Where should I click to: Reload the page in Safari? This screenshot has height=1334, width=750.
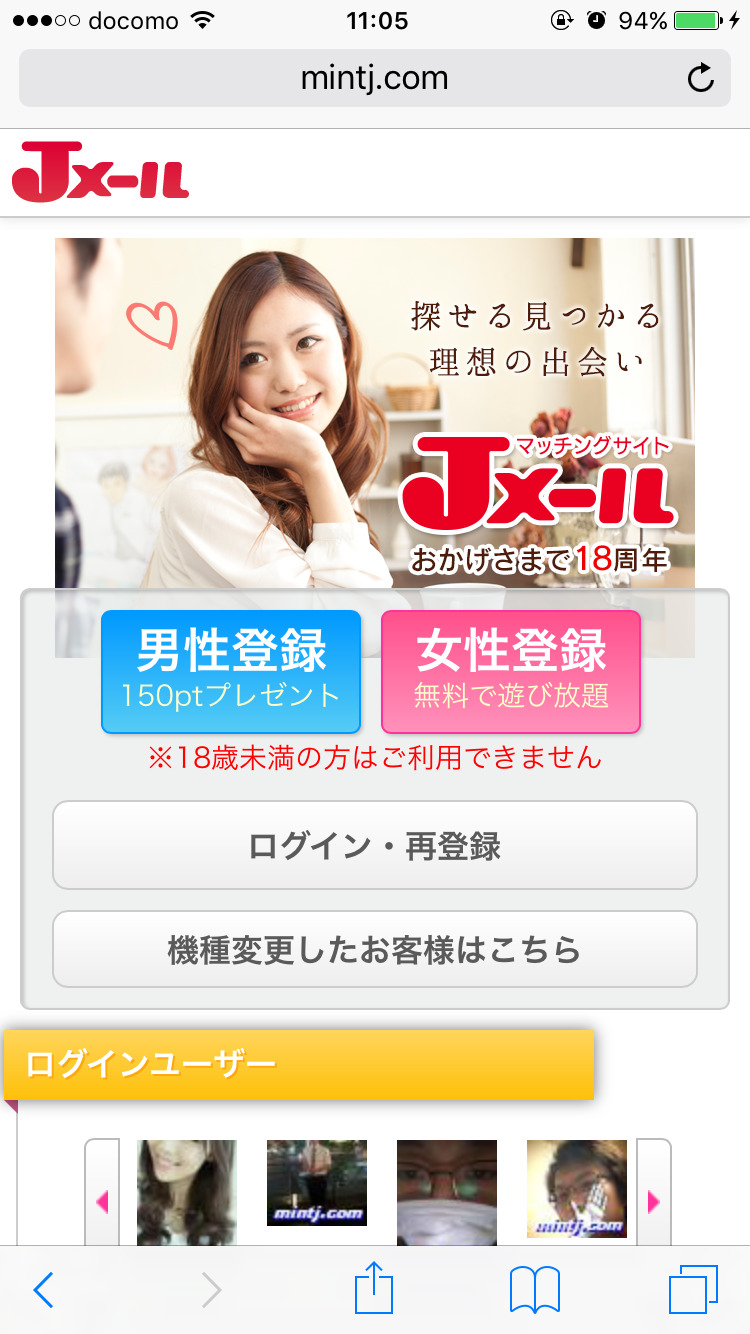(x=701, y=78)
